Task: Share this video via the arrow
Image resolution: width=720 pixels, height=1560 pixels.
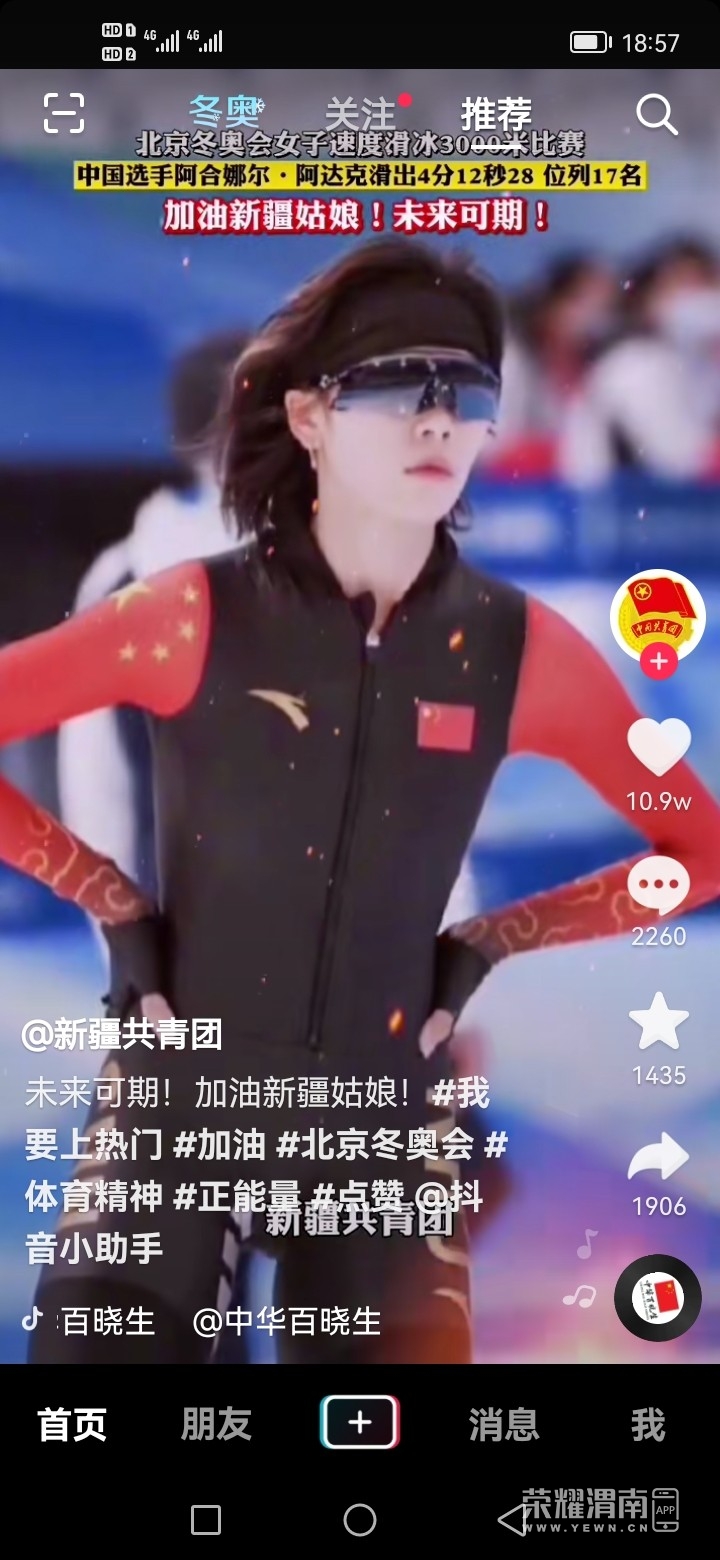Action: (x=658, y=1158)
